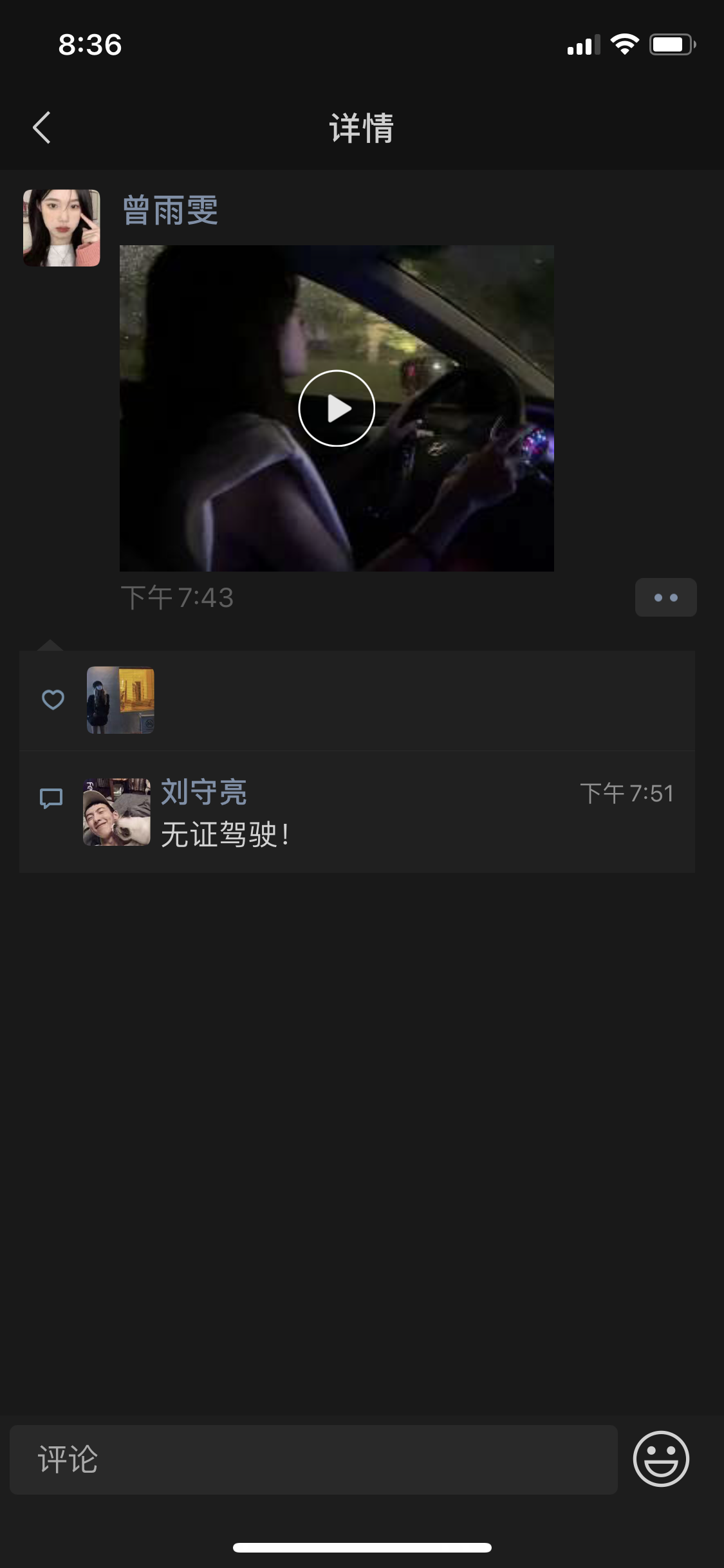724x1568 pixels.
Task: Reply to the 无证驾驶! comment
Action: coord(225,835)
